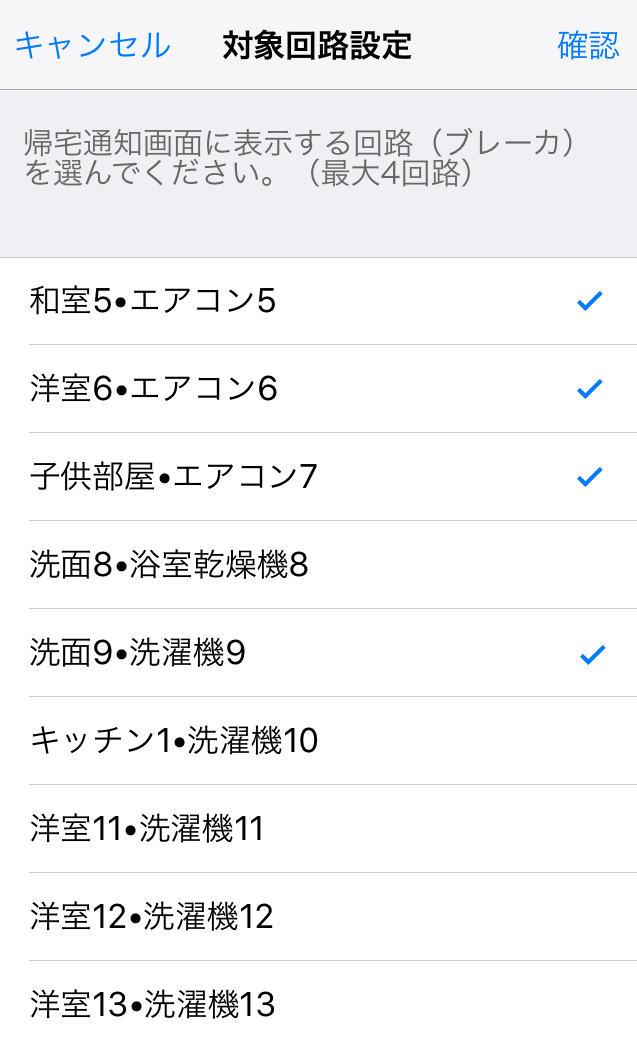The width and height of the screenshot is (637, 1043).
Task: Deselect 子供部屋•エアコン7 circuit
Action: (318, 477)
